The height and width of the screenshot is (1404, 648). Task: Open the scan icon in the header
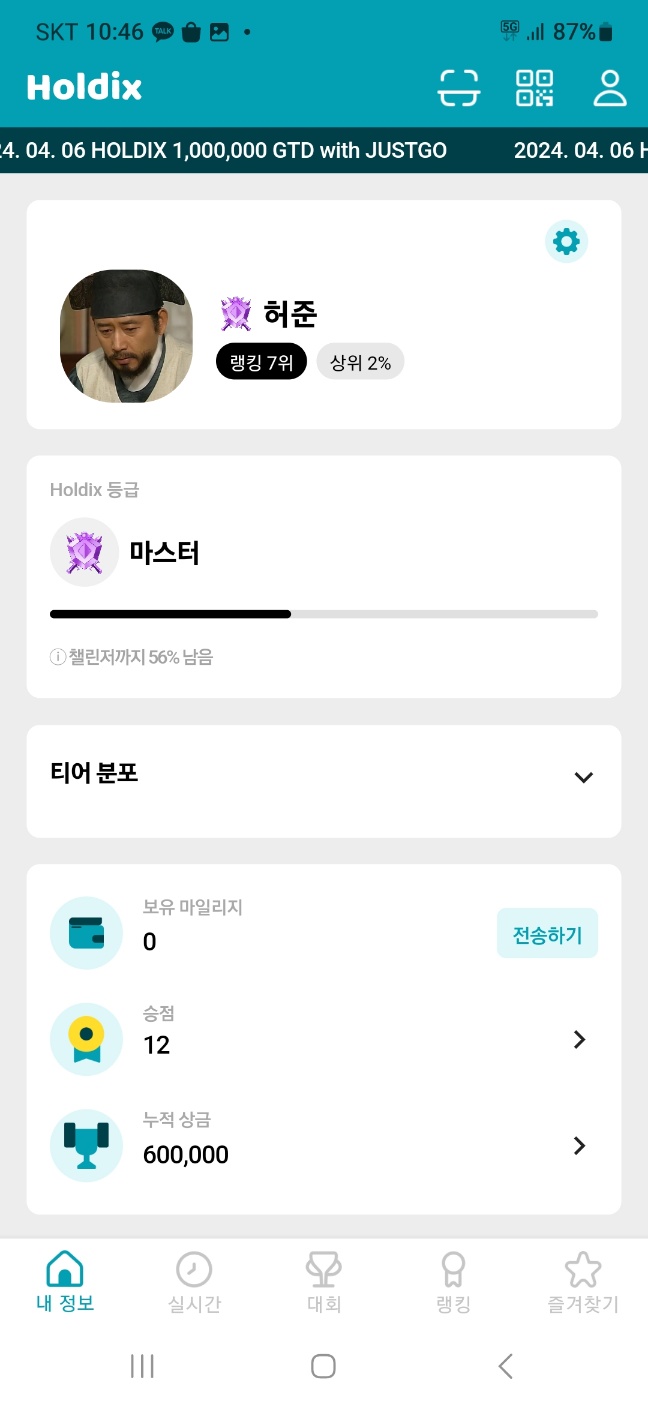click(x=459, y=88)
